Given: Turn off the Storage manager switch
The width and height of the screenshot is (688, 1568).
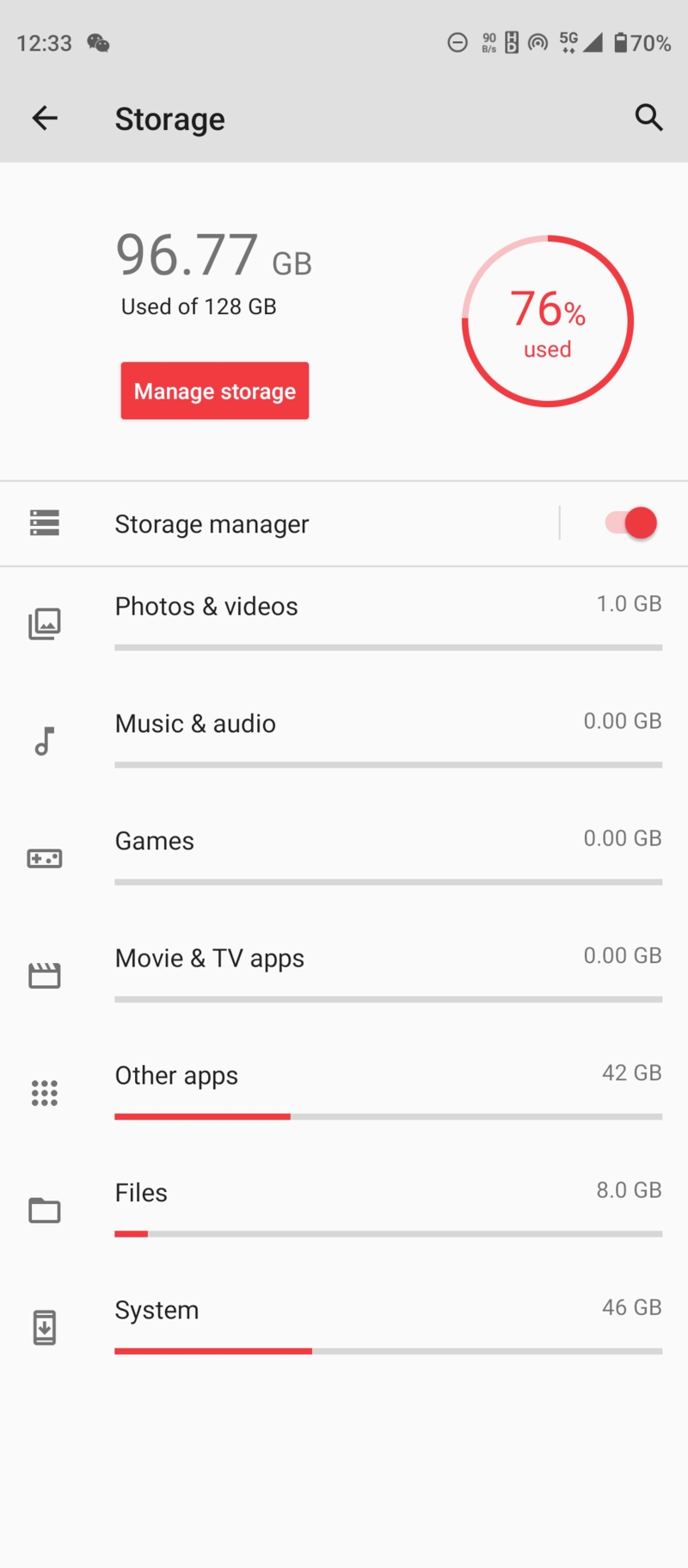Looking at the screenshot, I should pos(630,523).
